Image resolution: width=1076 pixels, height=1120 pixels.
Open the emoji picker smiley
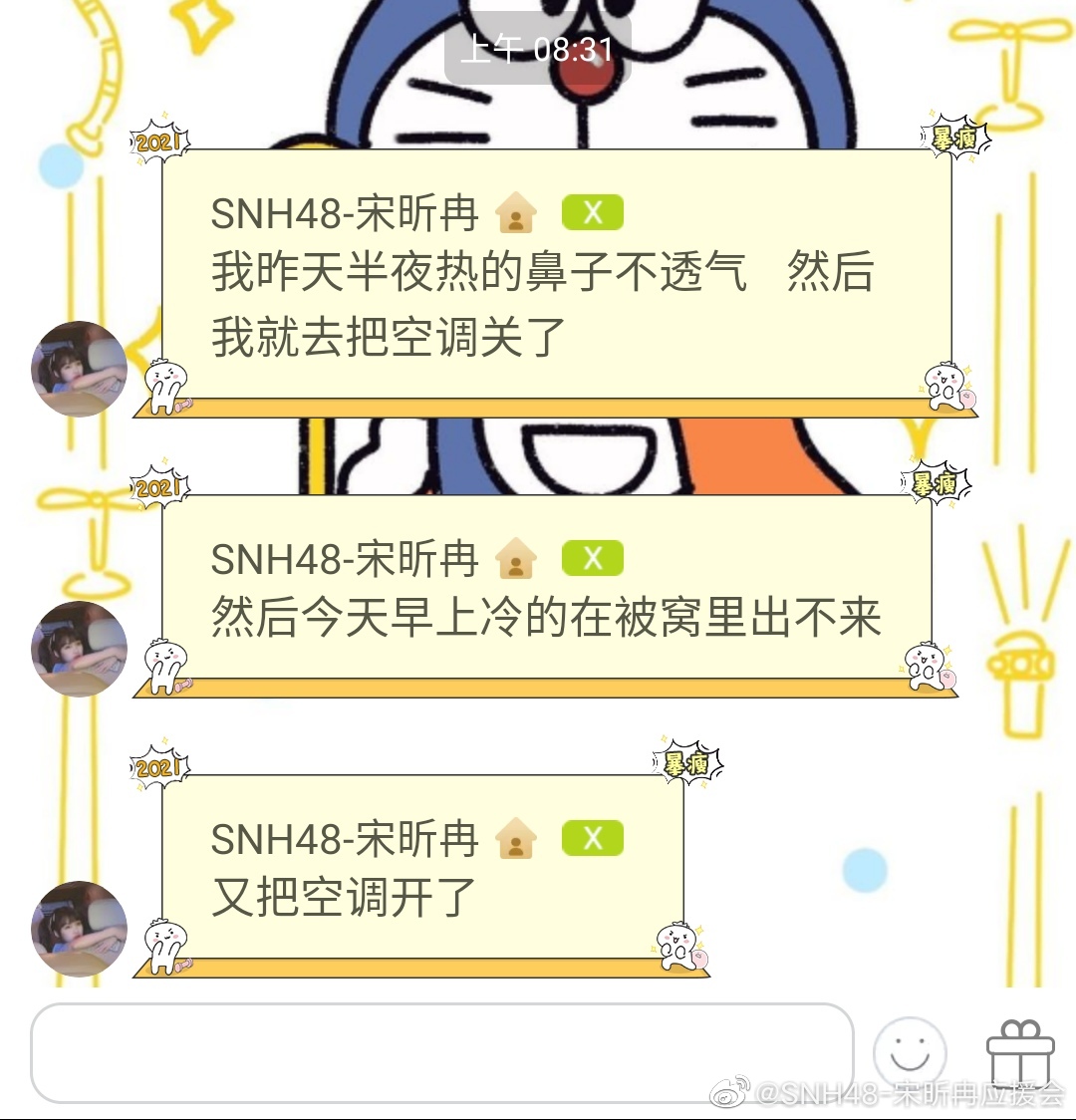click(909, 1052)
